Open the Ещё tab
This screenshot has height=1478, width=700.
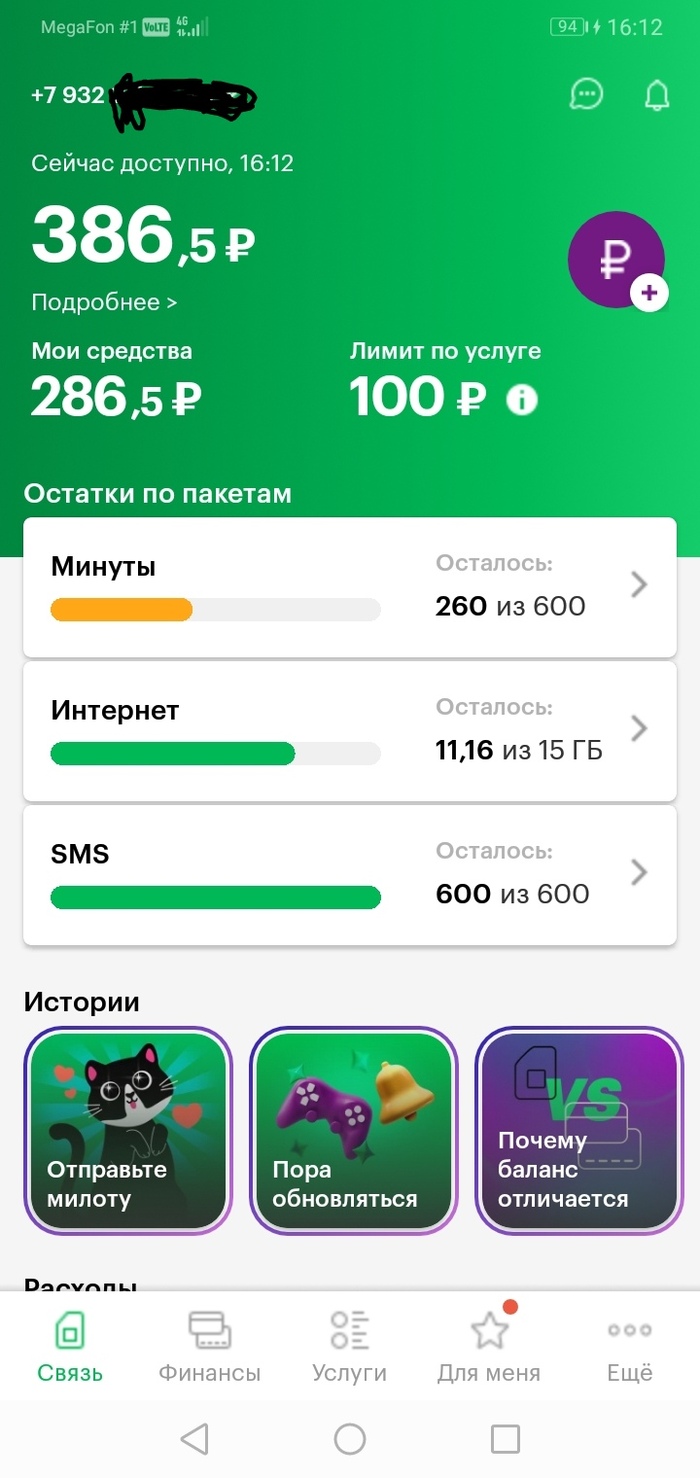(630, 1348)
